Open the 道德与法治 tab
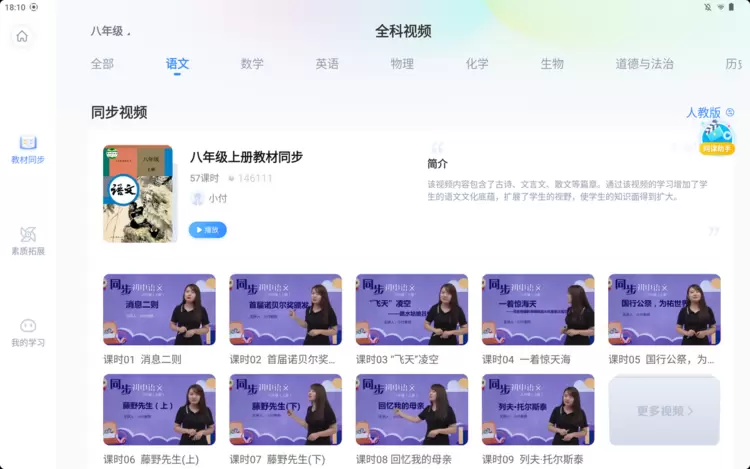Viewport: 750px width, 469px height. [644, 64]
